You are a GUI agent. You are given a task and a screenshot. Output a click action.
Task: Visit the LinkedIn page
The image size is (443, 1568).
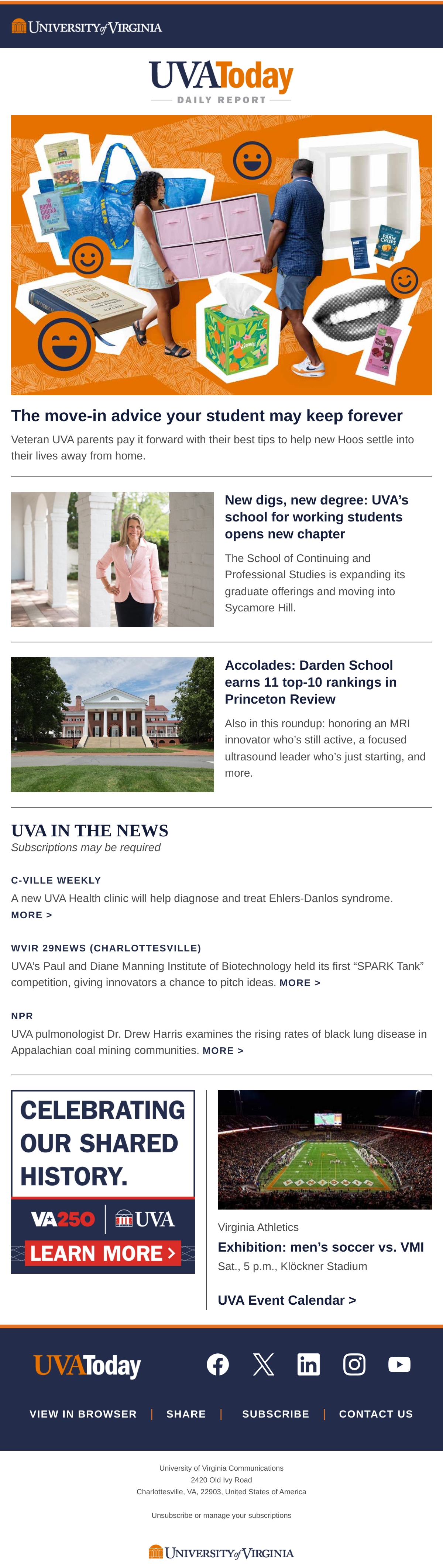(x=308, y=1364)
